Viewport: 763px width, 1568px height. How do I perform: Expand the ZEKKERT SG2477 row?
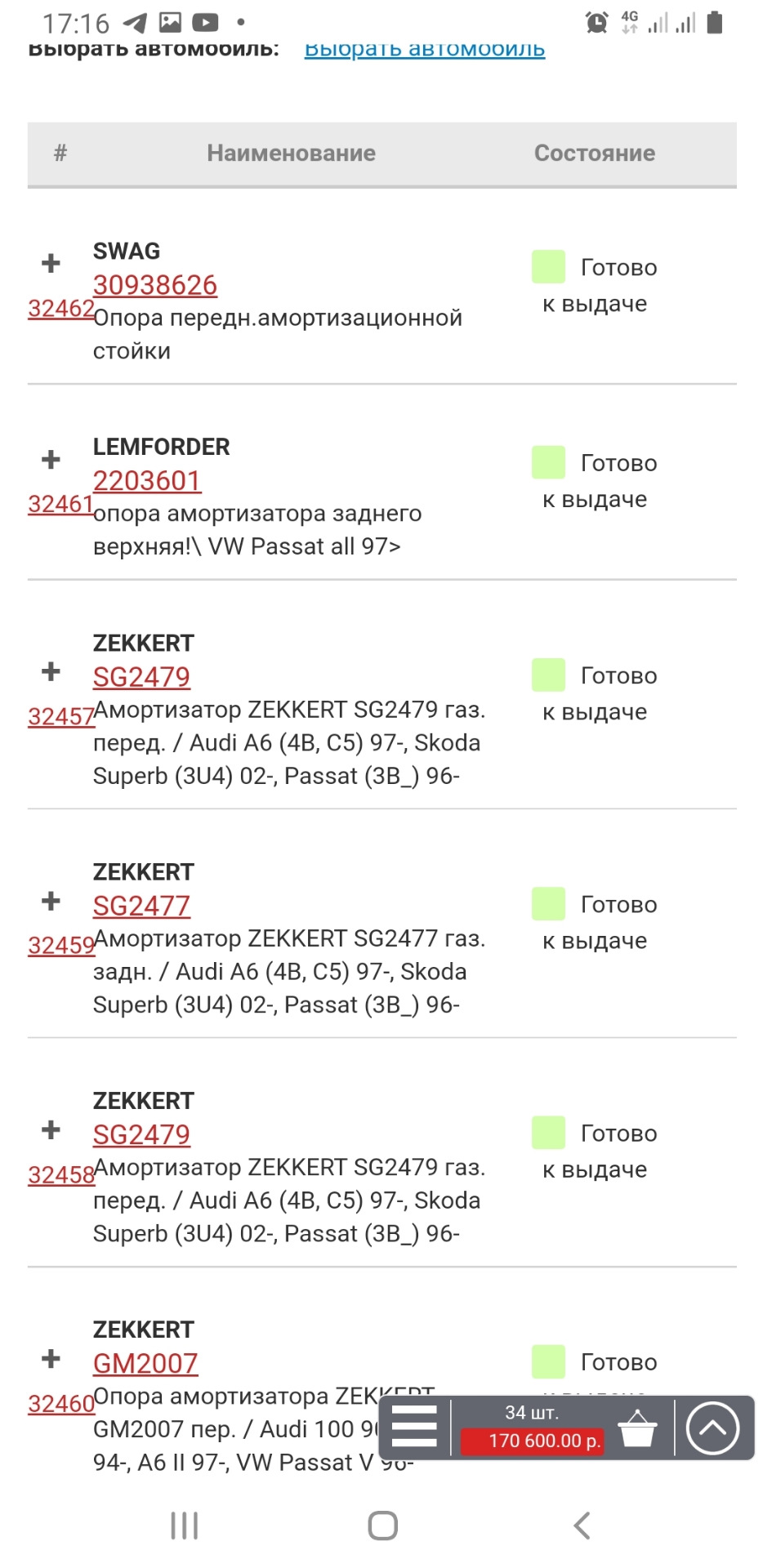tap(51, 901)
